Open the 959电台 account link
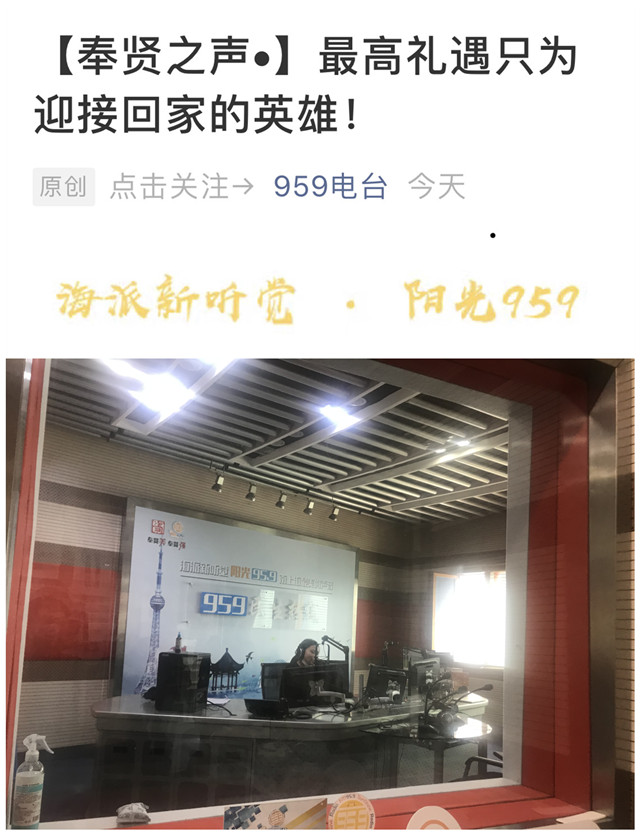640x835 pixels. pos(330,187)
